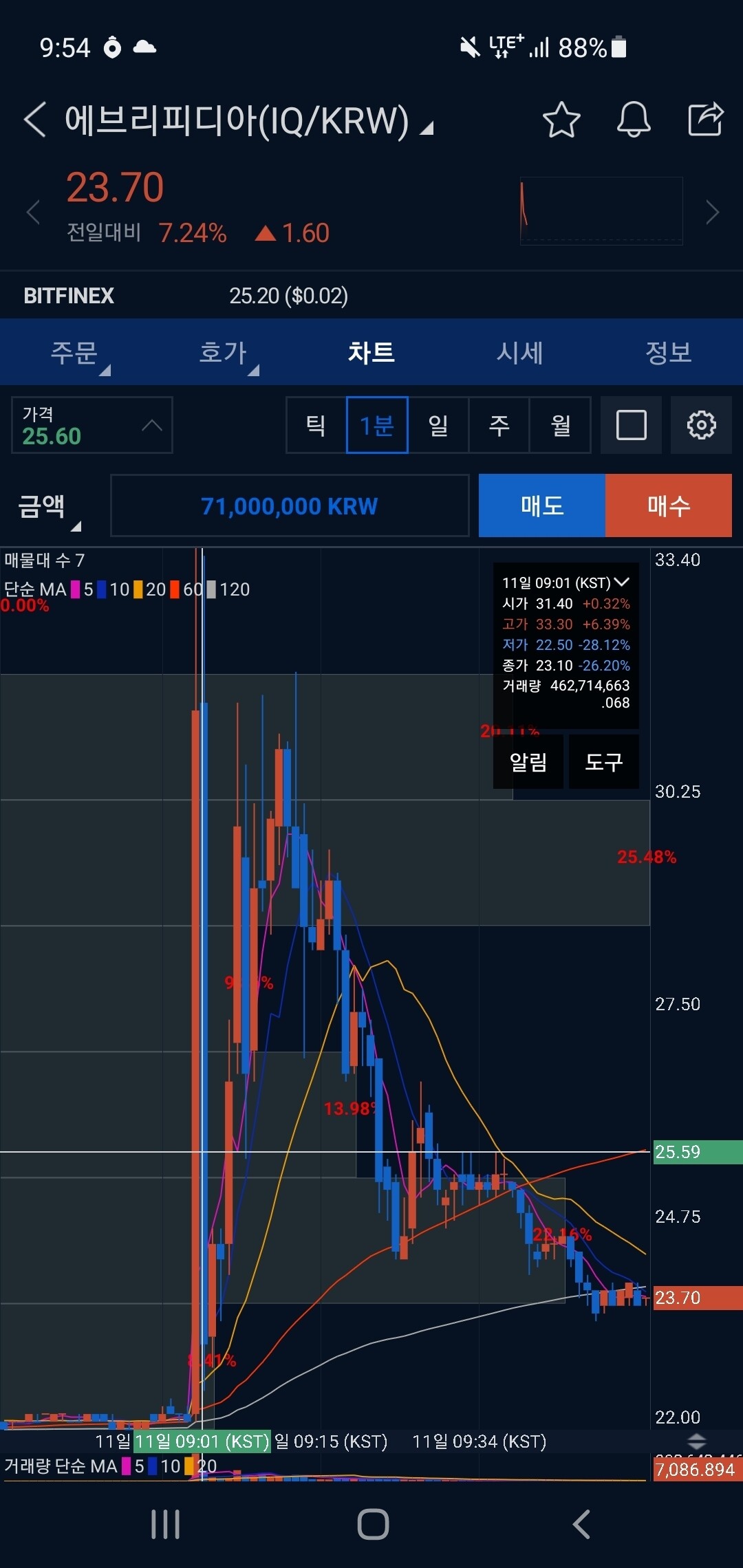This screenshot has height=1568, width=743.
Task: Add IQ/KRW to favorites with the star
Action: tap(561, 120)
